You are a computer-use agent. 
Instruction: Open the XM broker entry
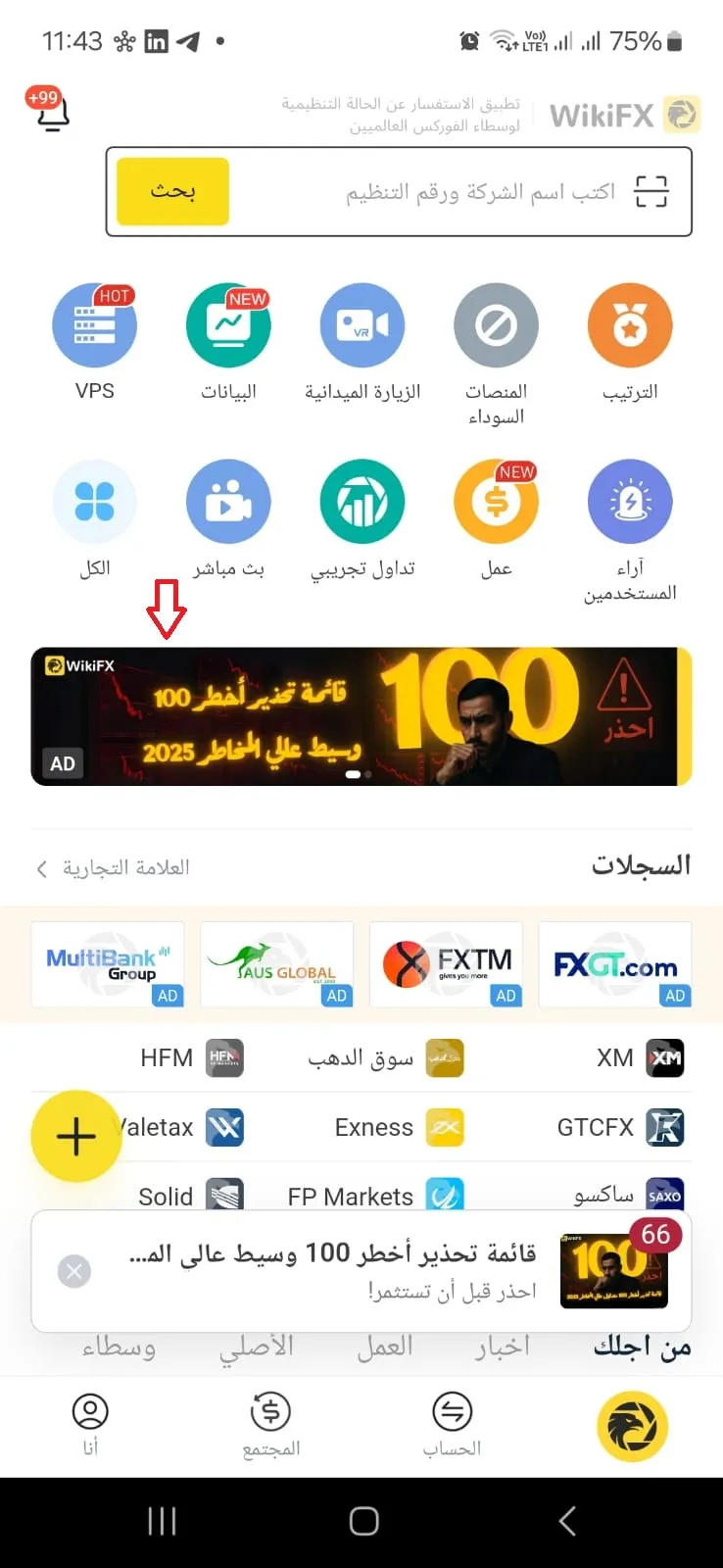pos(640,1058)
